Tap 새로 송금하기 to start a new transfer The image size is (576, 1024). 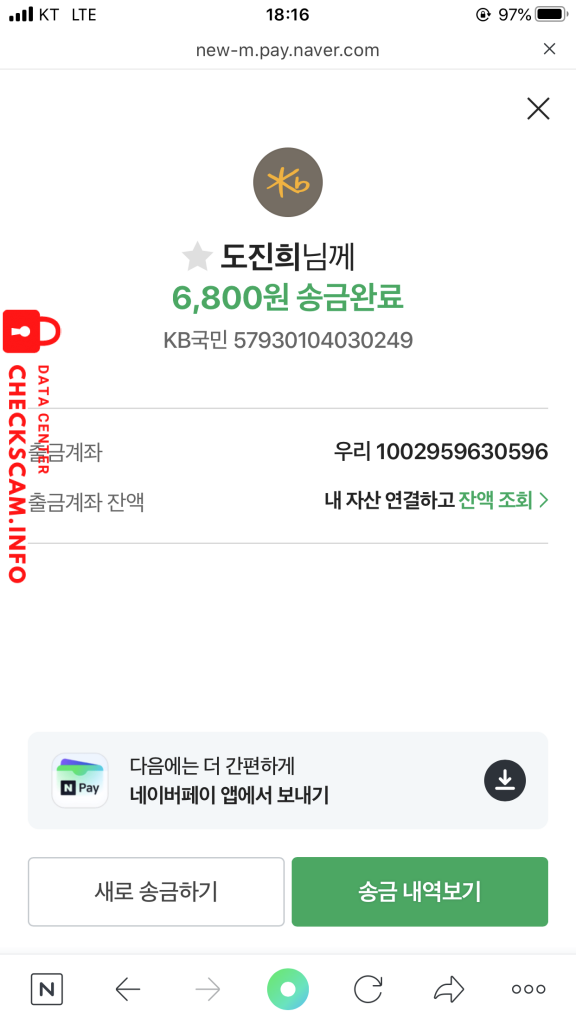pos(156,891)
